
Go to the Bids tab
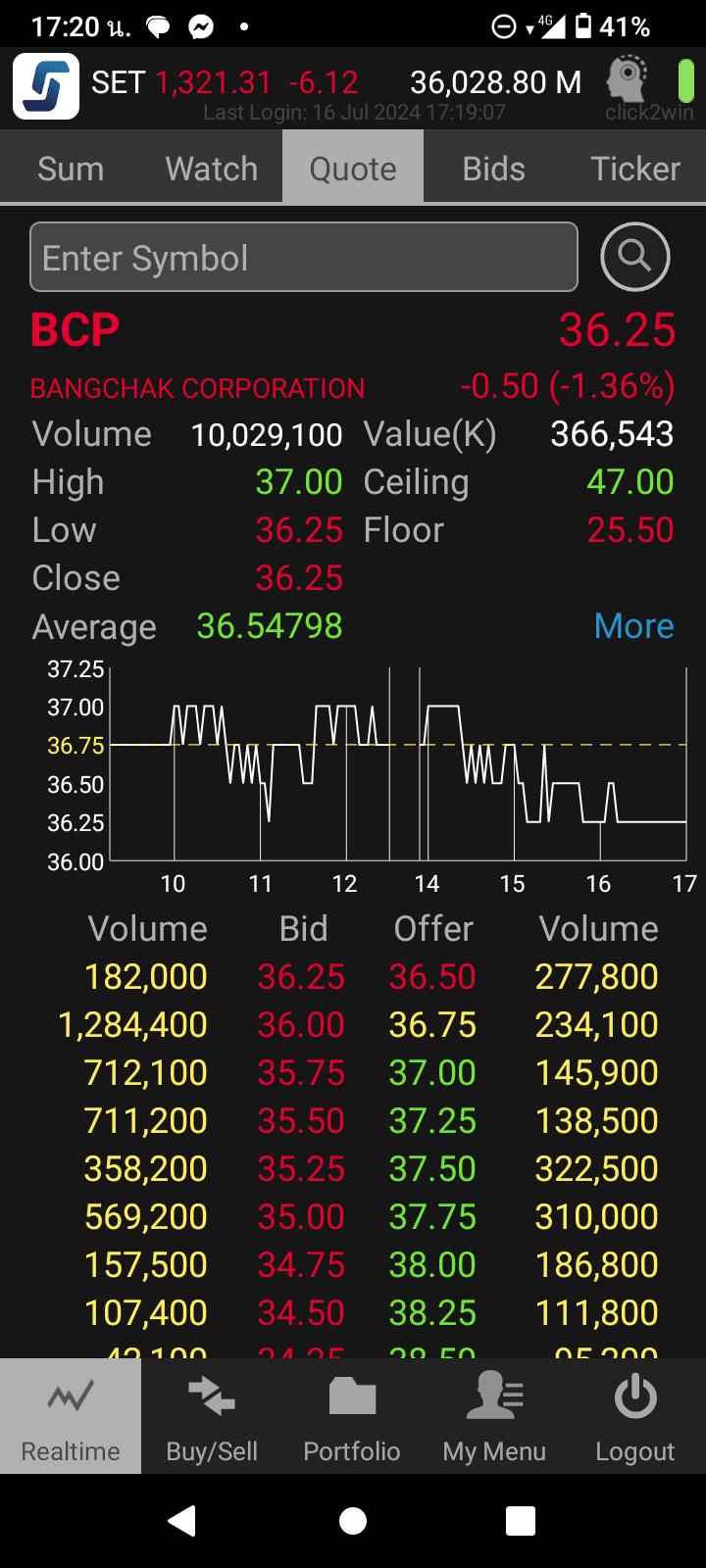point(493,169)
